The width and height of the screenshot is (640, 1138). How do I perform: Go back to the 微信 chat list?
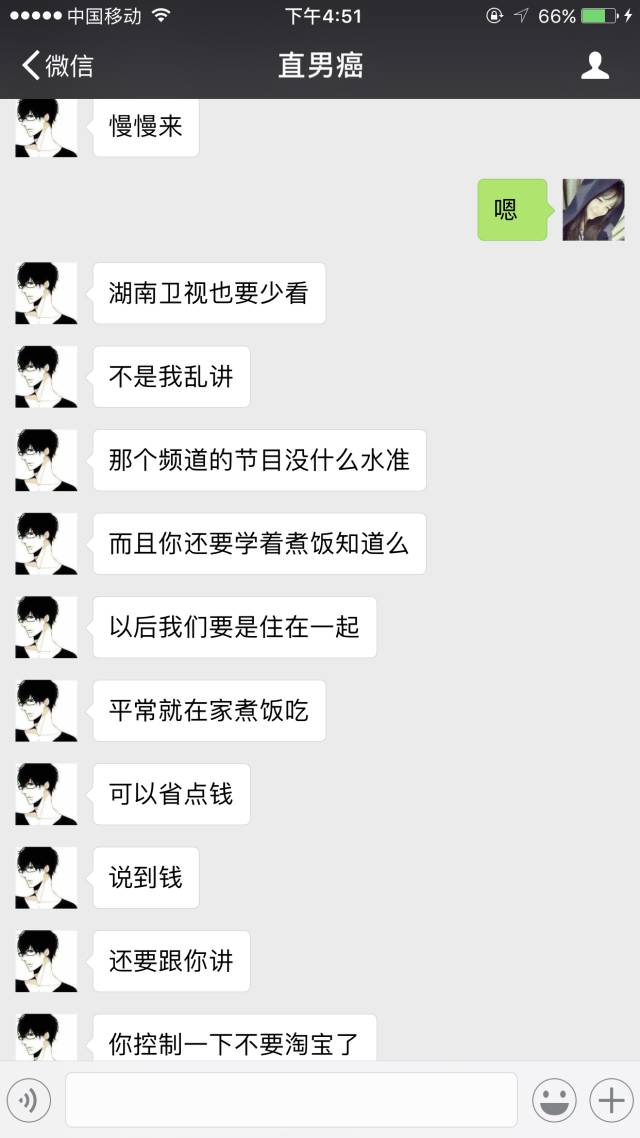pyautogui.click(x=58, y=66)
